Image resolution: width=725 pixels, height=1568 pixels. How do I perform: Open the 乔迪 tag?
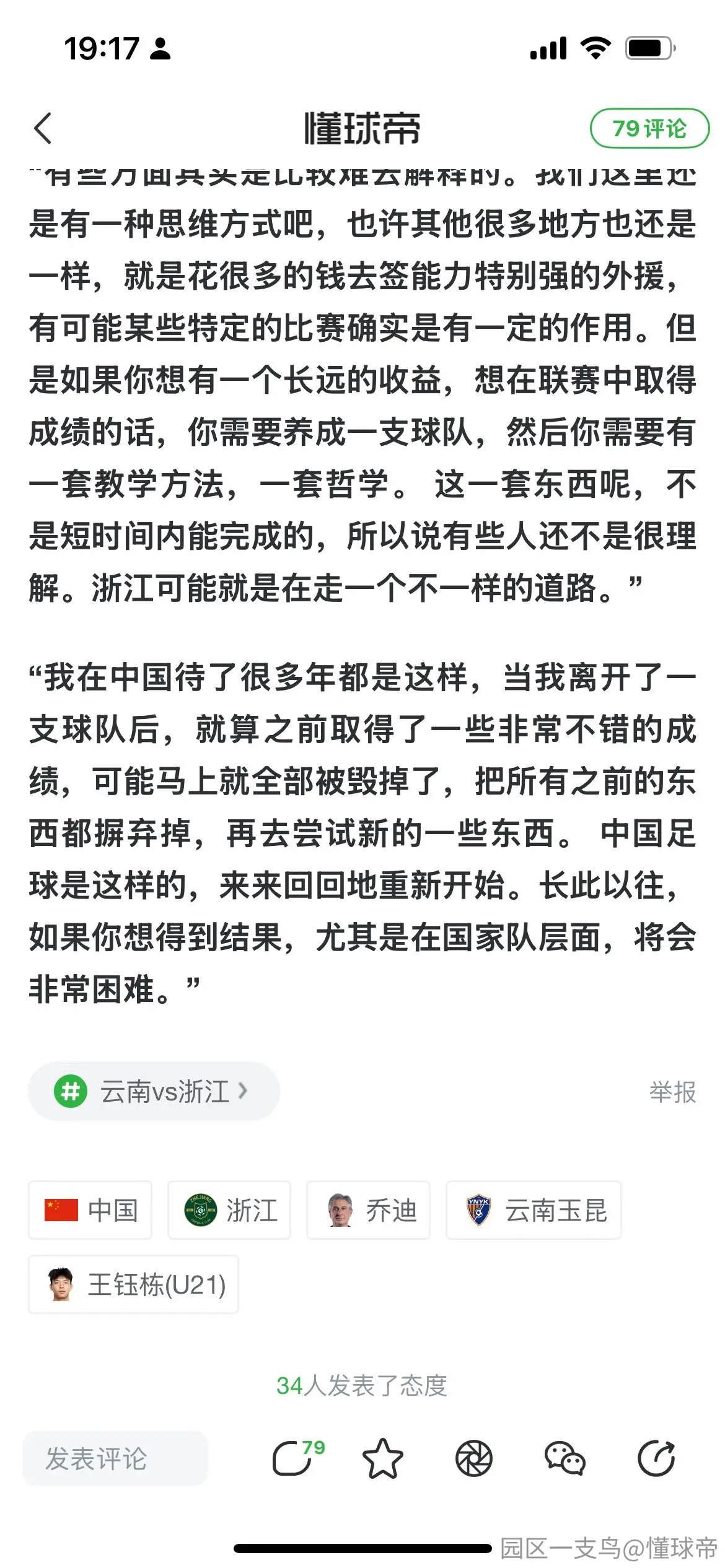(368, 1210)
